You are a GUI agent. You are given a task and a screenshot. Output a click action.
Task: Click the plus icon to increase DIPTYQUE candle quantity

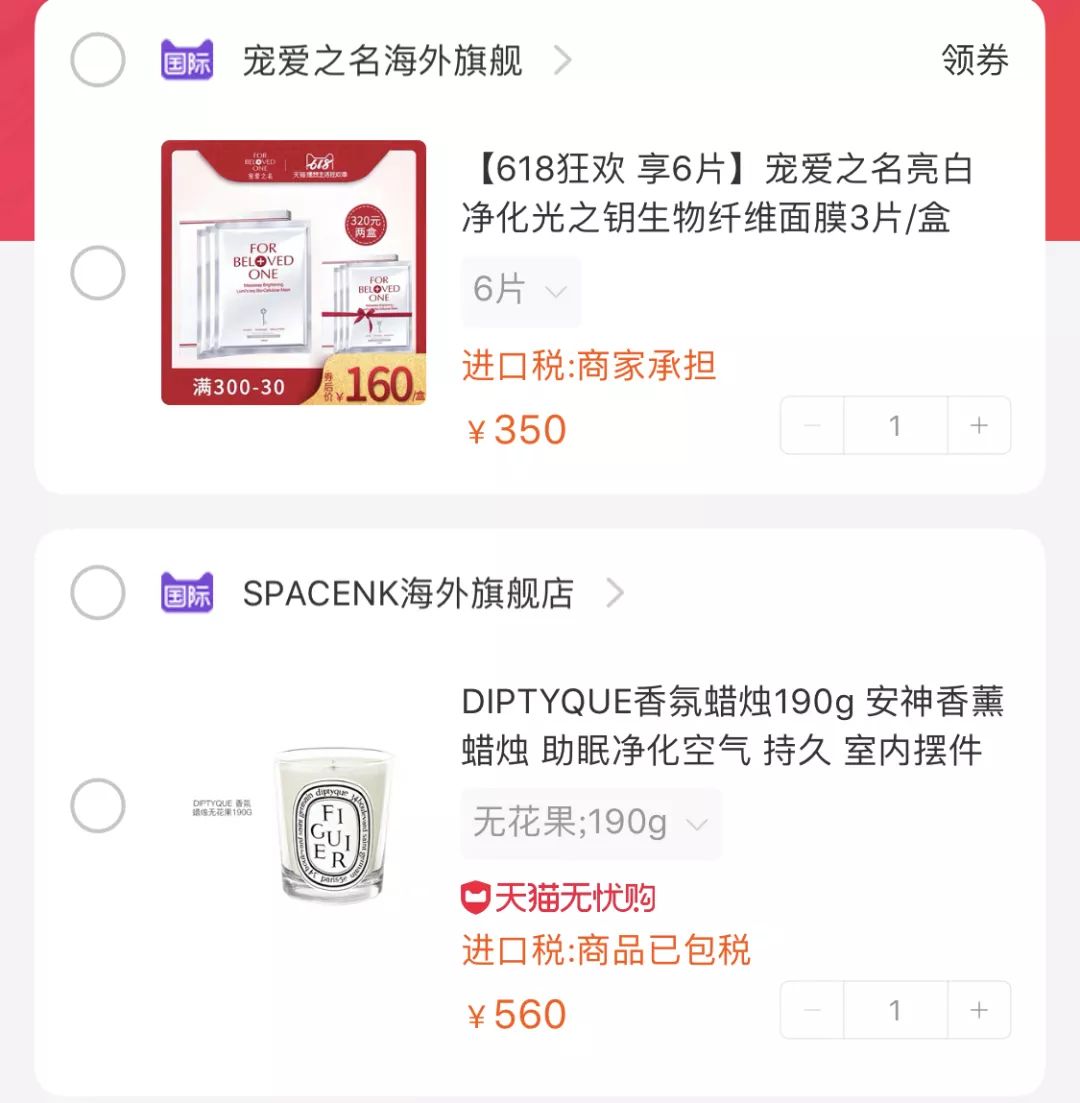point(978,1009)
